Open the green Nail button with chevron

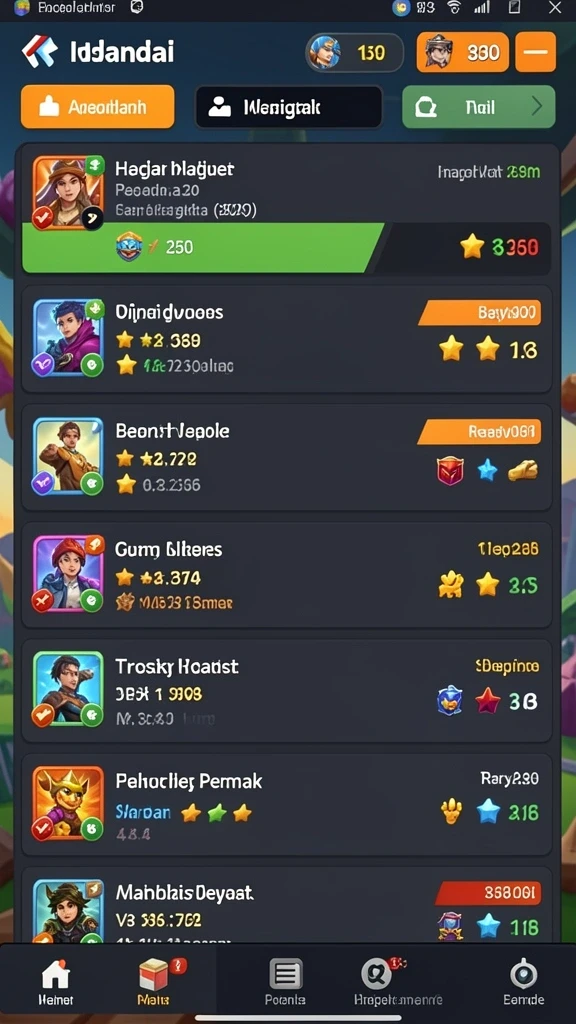pos(479,106)
